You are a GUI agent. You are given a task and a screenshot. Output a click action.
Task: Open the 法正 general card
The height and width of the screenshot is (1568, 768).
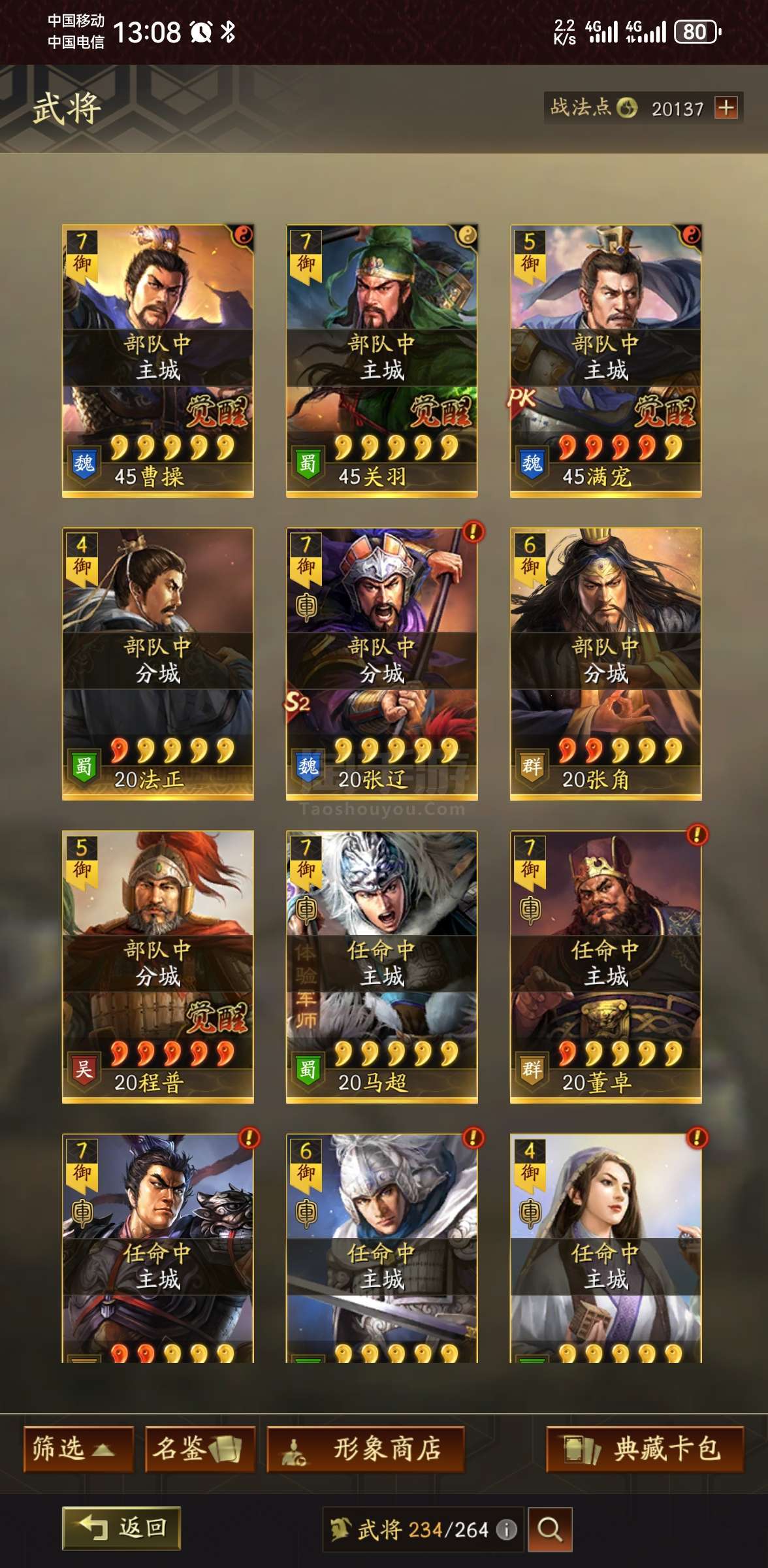point(158,664)
